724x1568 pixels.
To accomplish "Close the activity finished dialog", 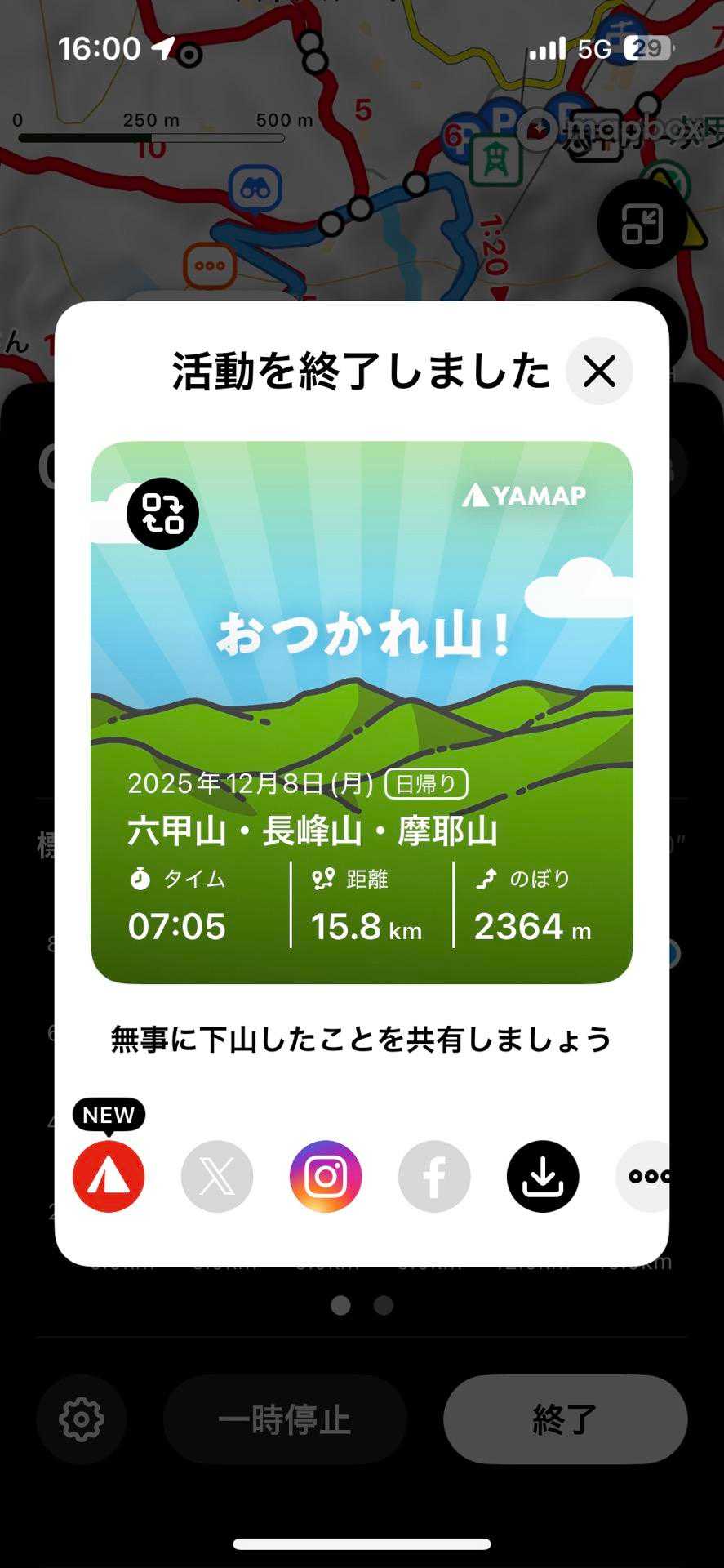I will coord(599,372).
